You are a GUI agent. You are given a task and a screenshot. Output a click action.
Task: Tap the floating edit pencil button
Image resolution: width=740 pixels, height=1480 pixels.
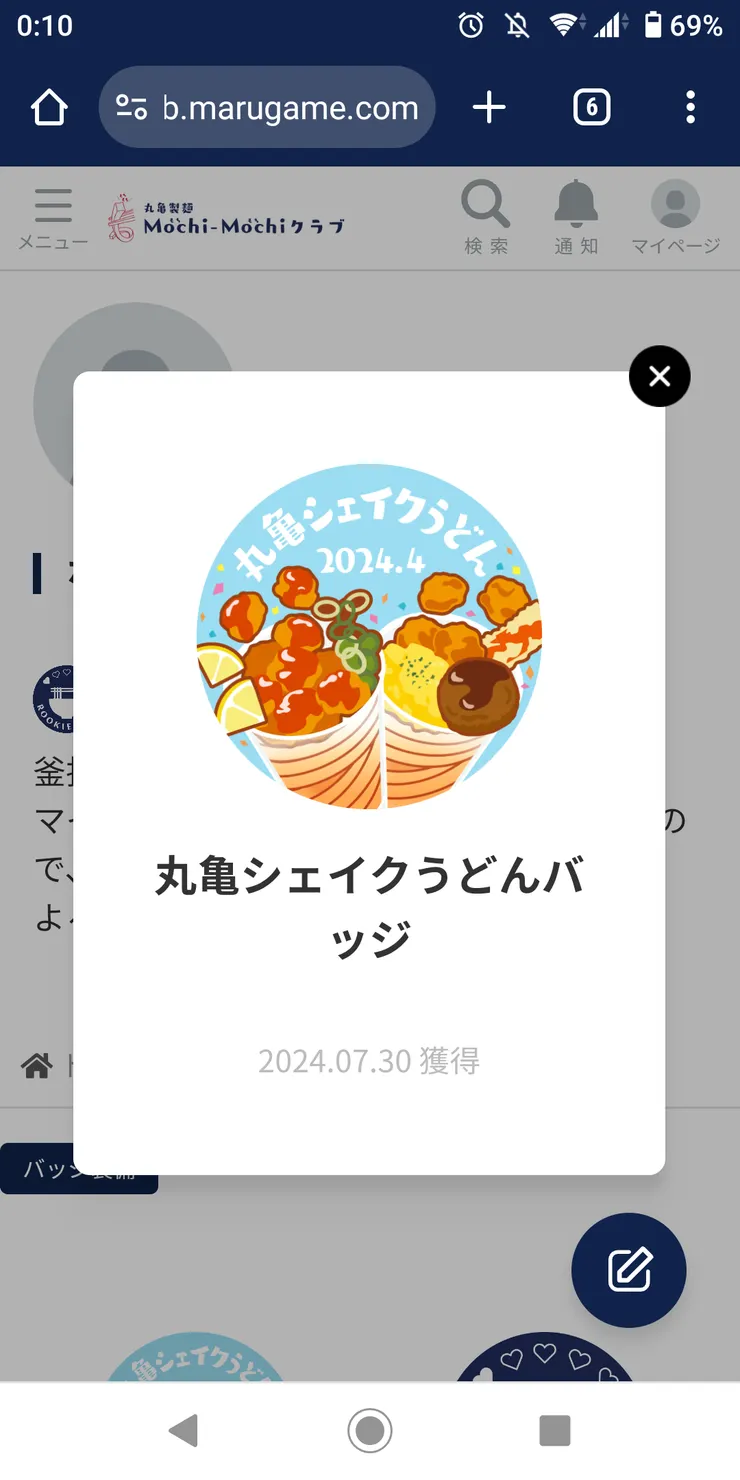click(x=628, y=1270)
